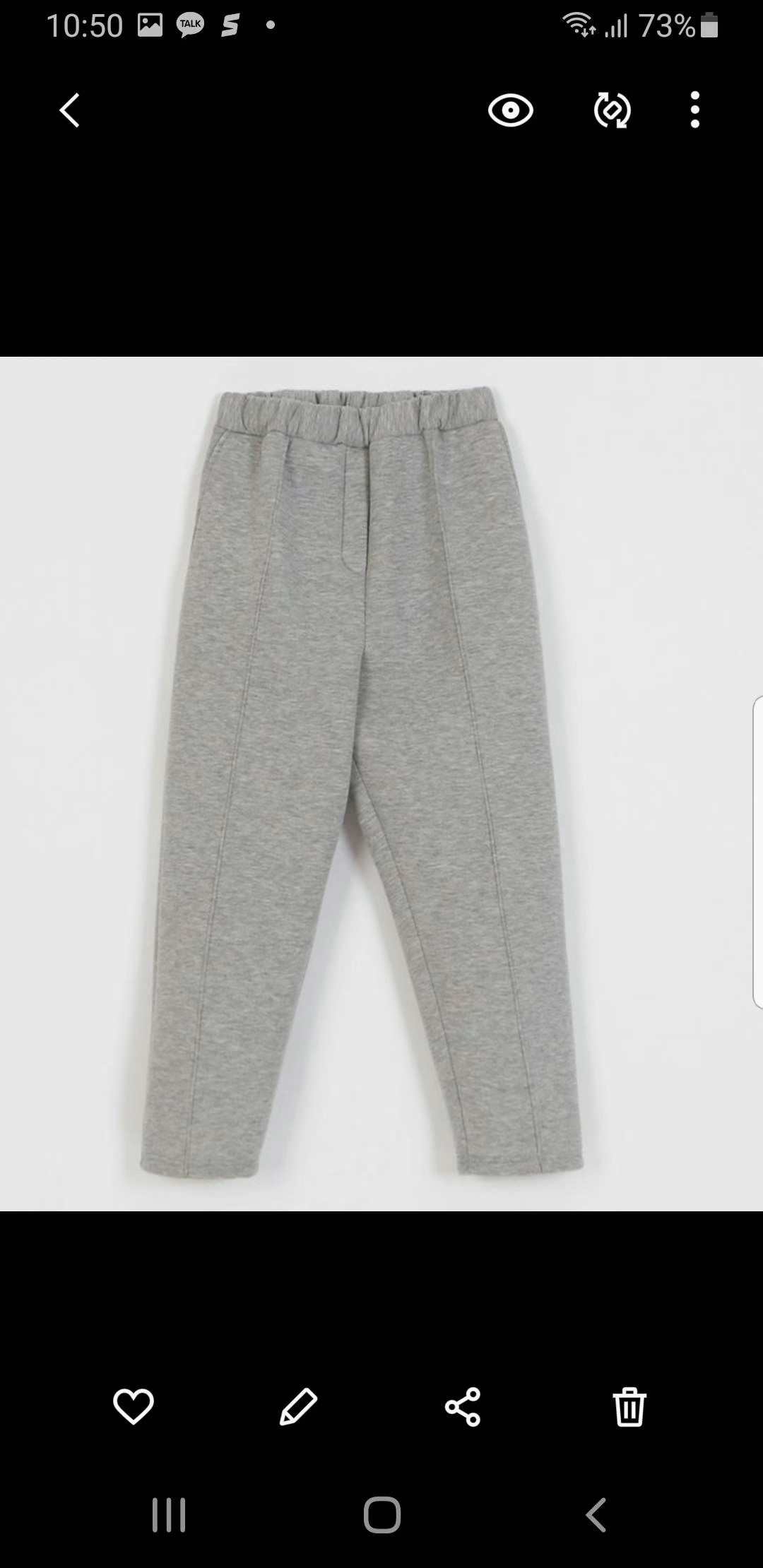Go to the home screen

pos(382,1514)
